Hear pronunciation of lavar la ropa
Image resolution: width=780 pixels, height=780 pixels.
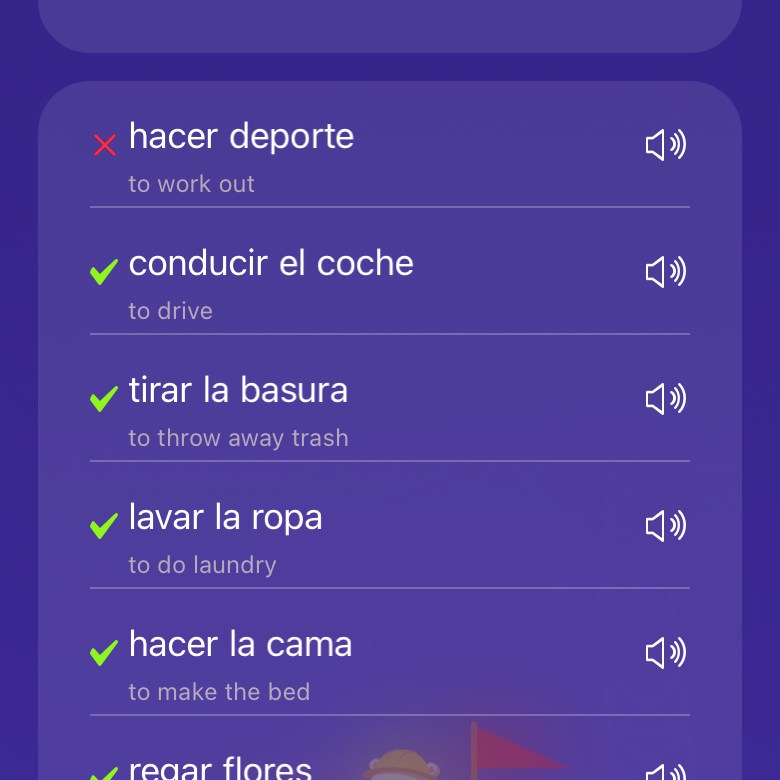click(x=665, y=526)
